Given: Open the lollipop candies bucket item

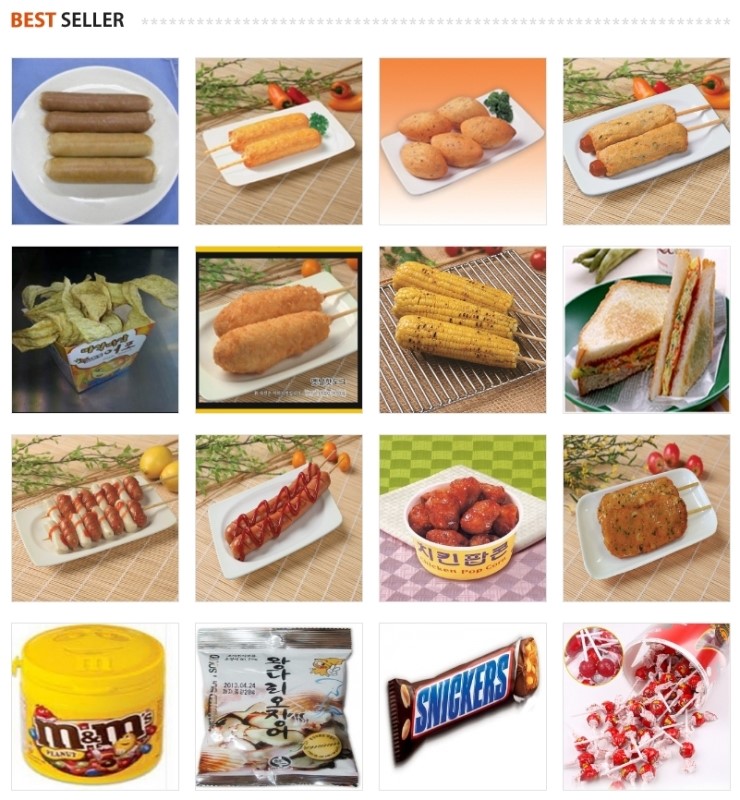Looking at the screenshot, I should (646, 705).
